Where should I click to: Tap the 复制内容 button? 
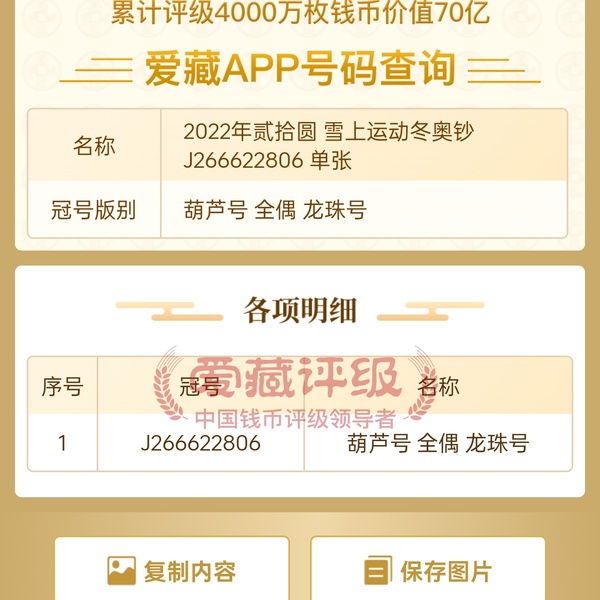click(172, 571)
